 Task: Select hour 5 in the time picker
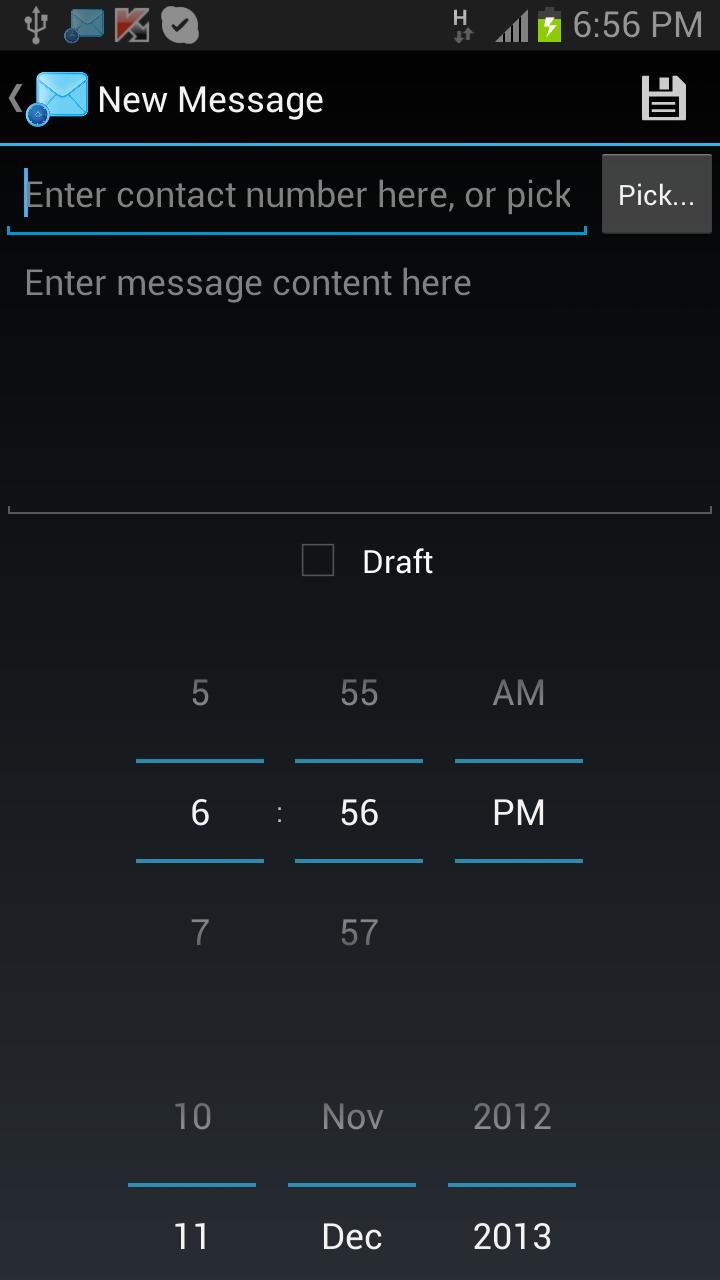(200, 693)
